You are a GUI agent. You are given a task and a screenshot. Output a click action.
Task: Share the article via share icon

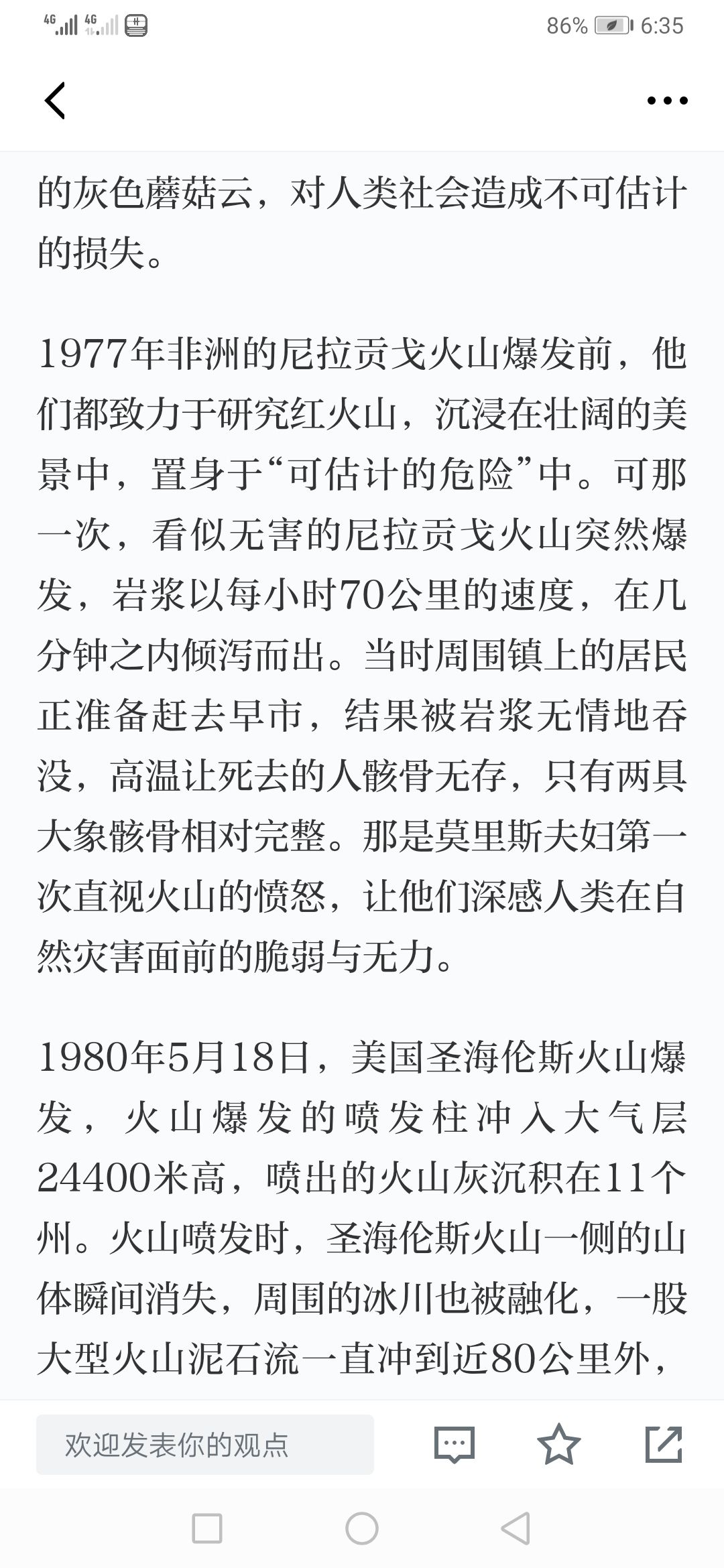(x=664, y=1444)
